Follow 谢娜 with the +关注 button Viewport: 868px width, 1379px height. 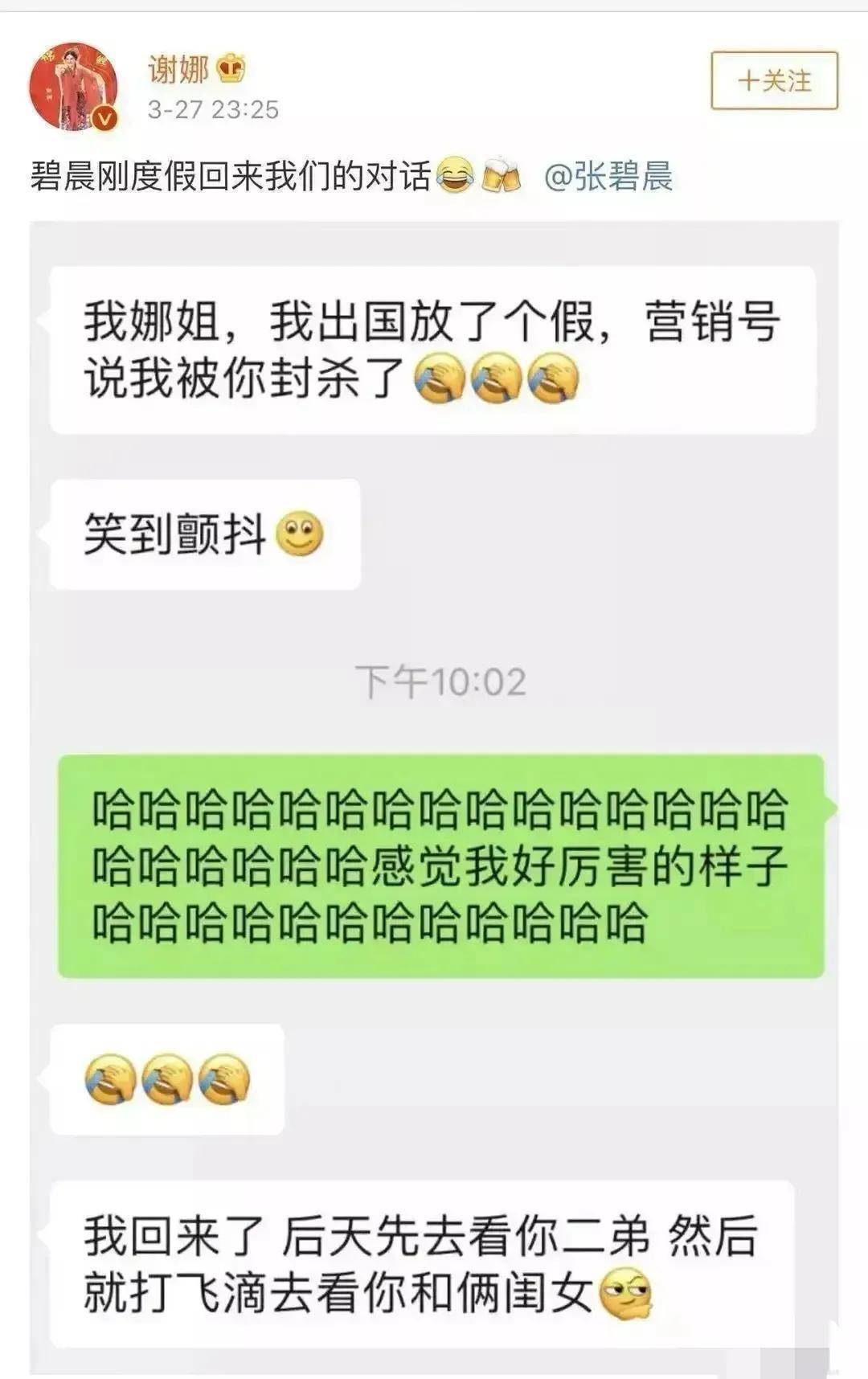pyautogui.click(x=774, y=80)
